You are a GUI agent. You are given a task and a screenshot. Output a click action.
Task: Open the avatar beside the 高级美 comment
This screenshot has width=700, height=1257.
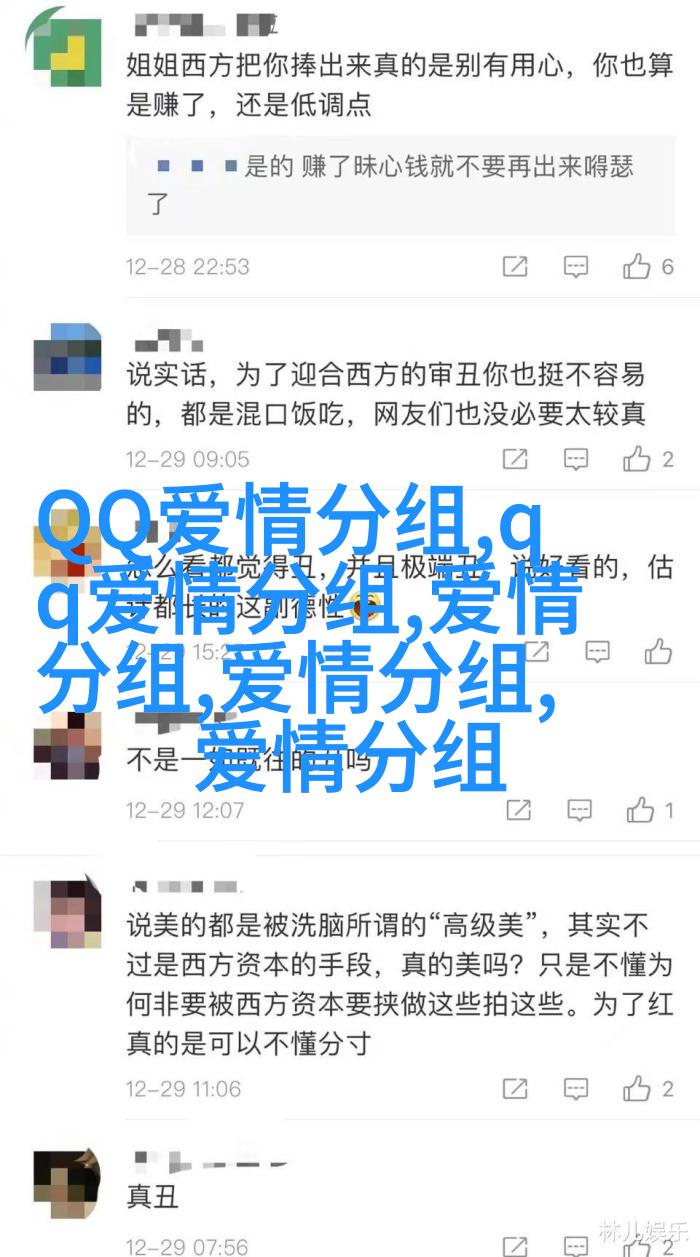click(x=67, y=915)
